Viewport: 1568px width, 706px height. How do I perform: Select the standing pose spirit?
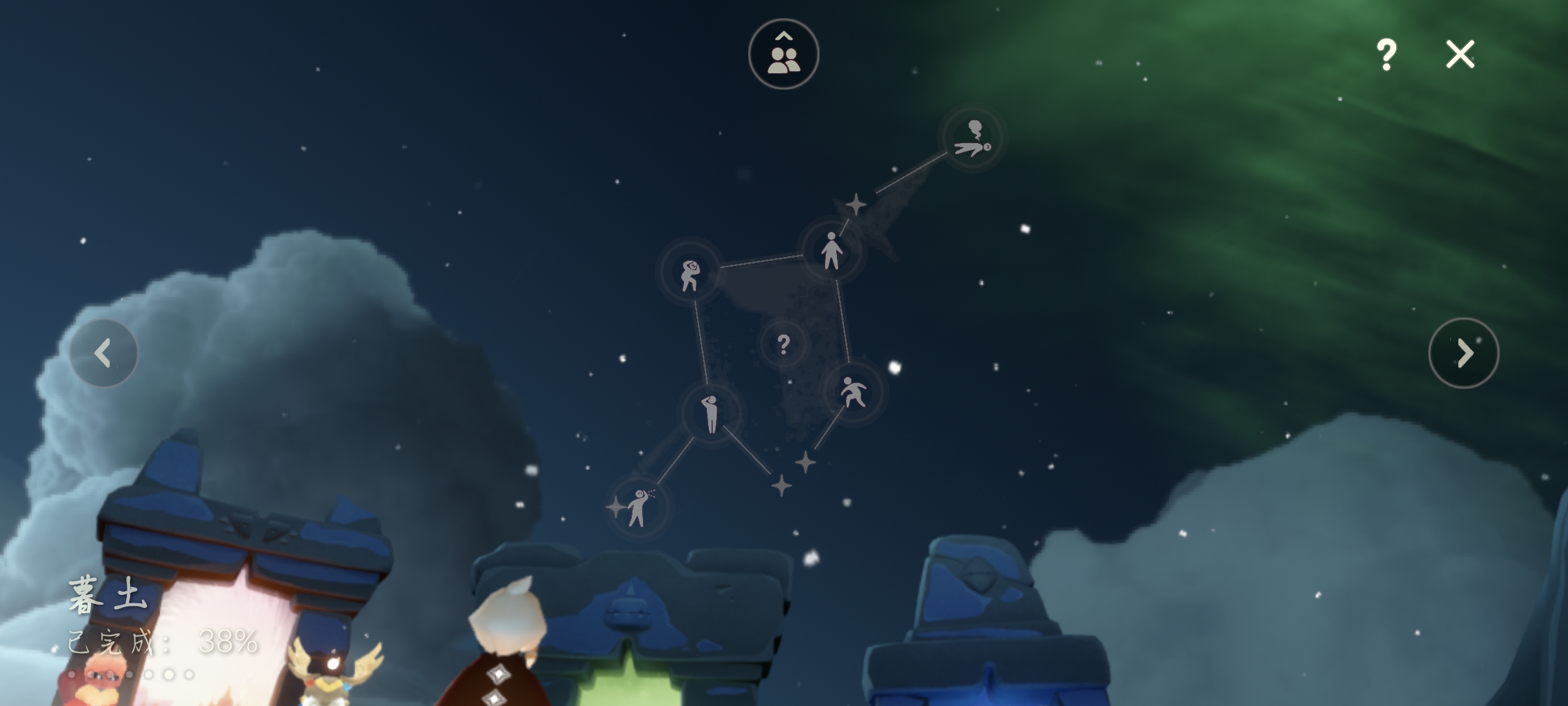pos(831,250)
